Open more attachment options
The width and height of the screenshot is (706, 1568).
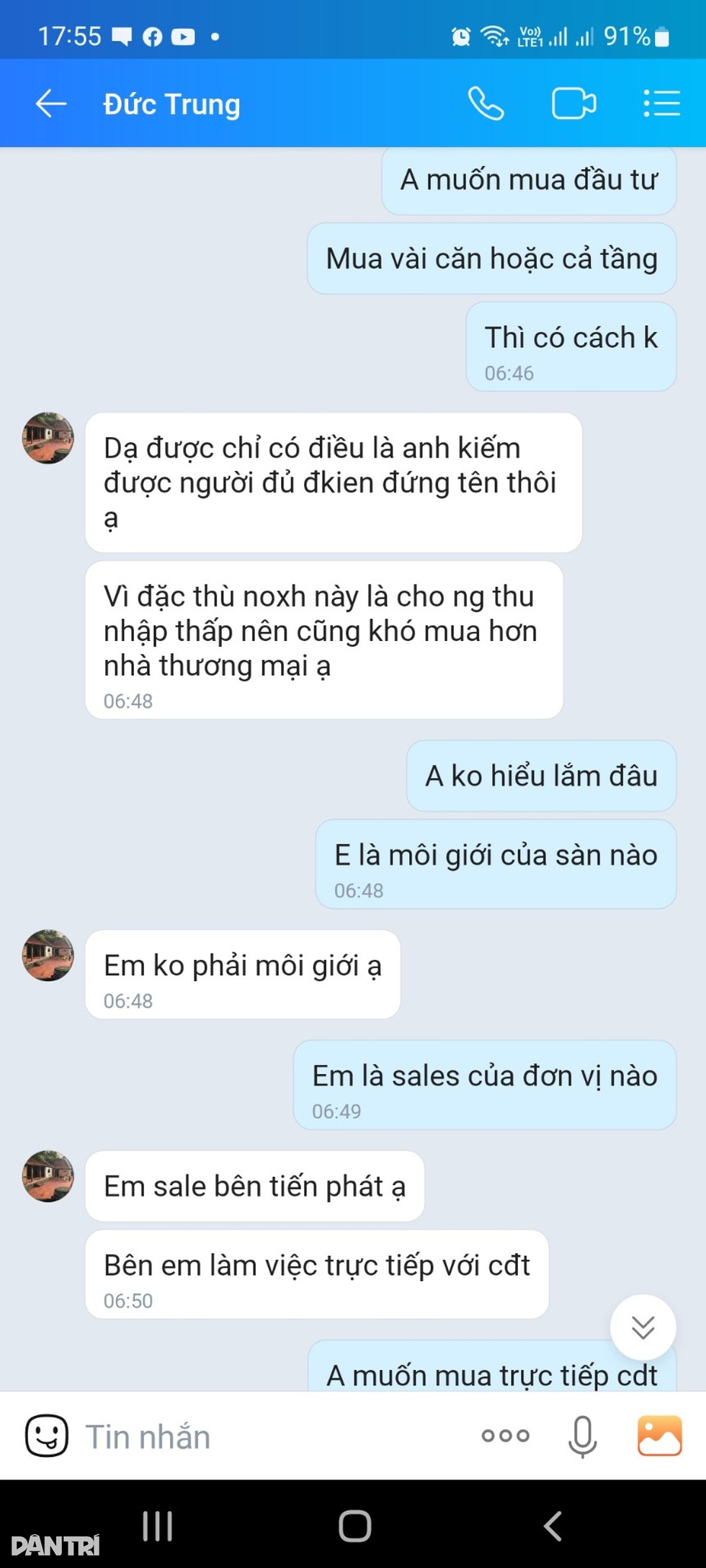tap(506, 1435)
